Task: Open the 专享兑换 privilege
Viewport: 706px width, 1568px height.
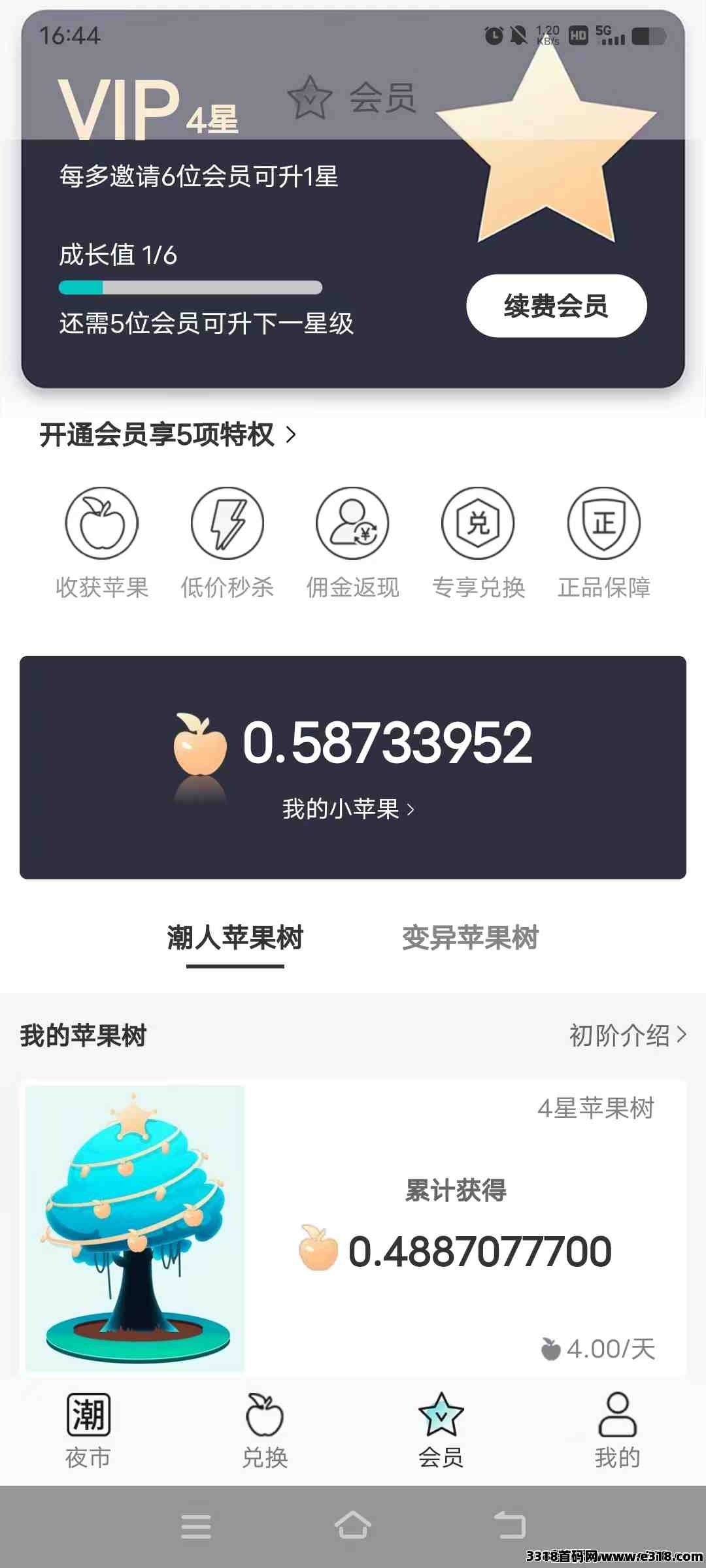Action: tap(479, 542)
